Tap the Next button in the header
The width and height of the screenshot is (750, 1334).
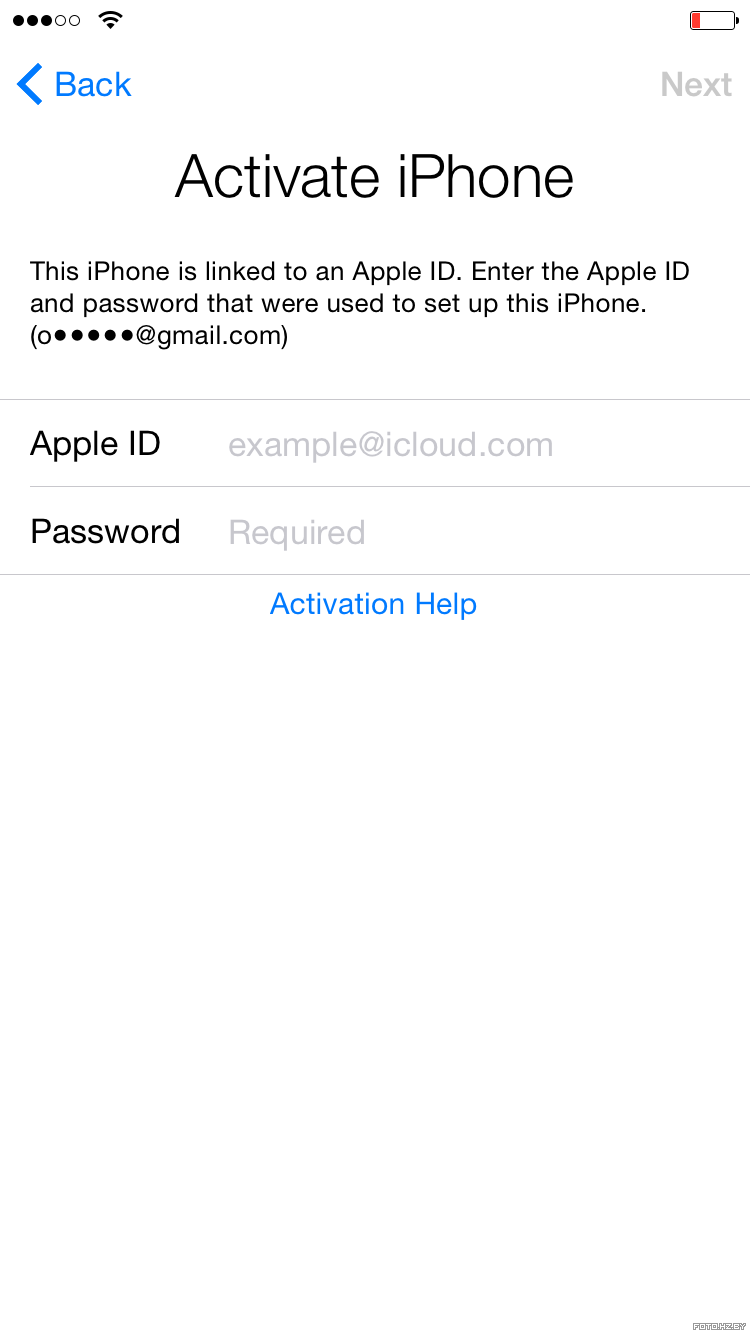pos(696,85)
